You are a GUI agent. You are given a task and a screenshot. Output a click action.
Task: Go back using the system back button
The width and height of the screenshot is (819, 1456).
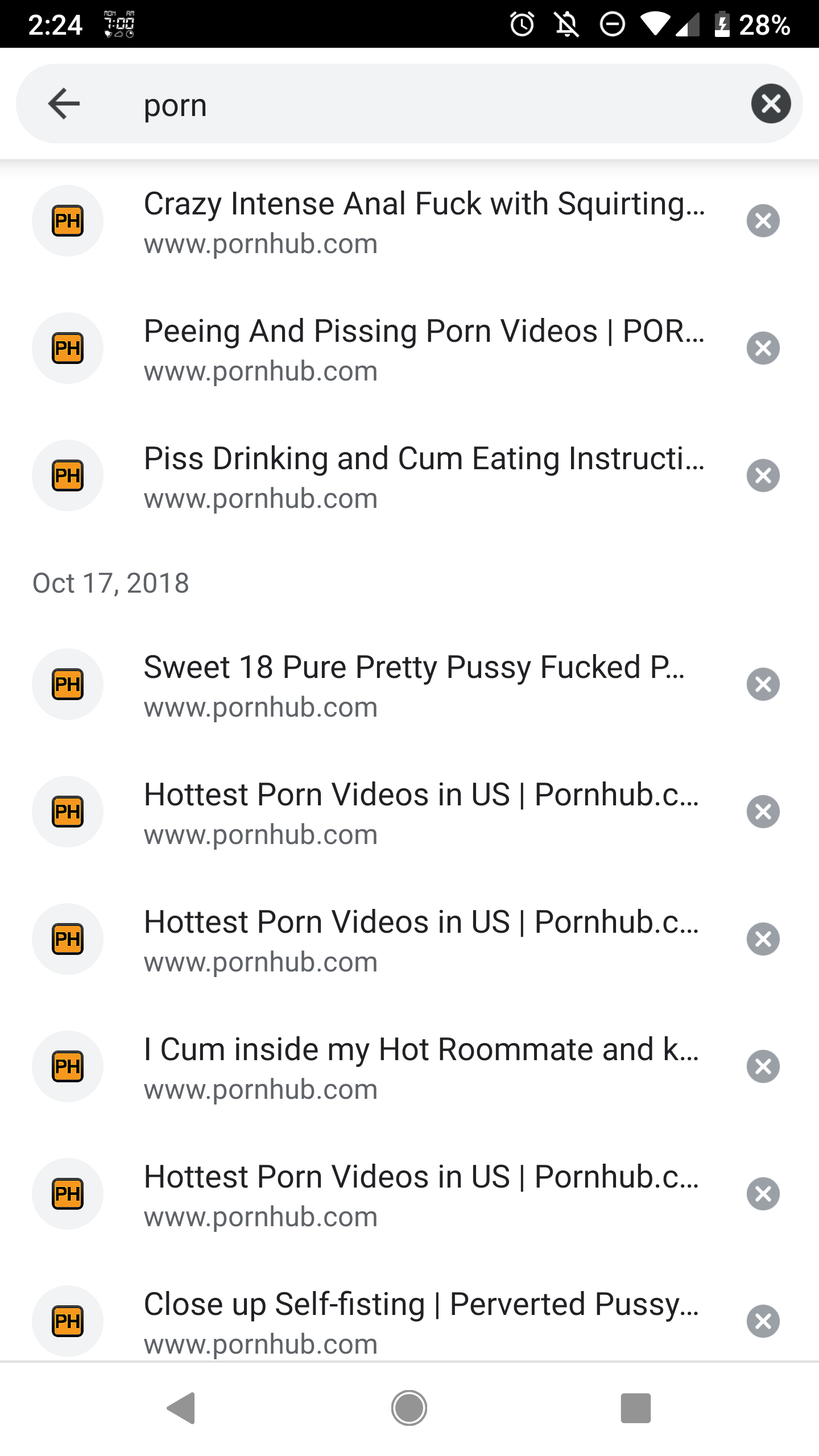181,1408
